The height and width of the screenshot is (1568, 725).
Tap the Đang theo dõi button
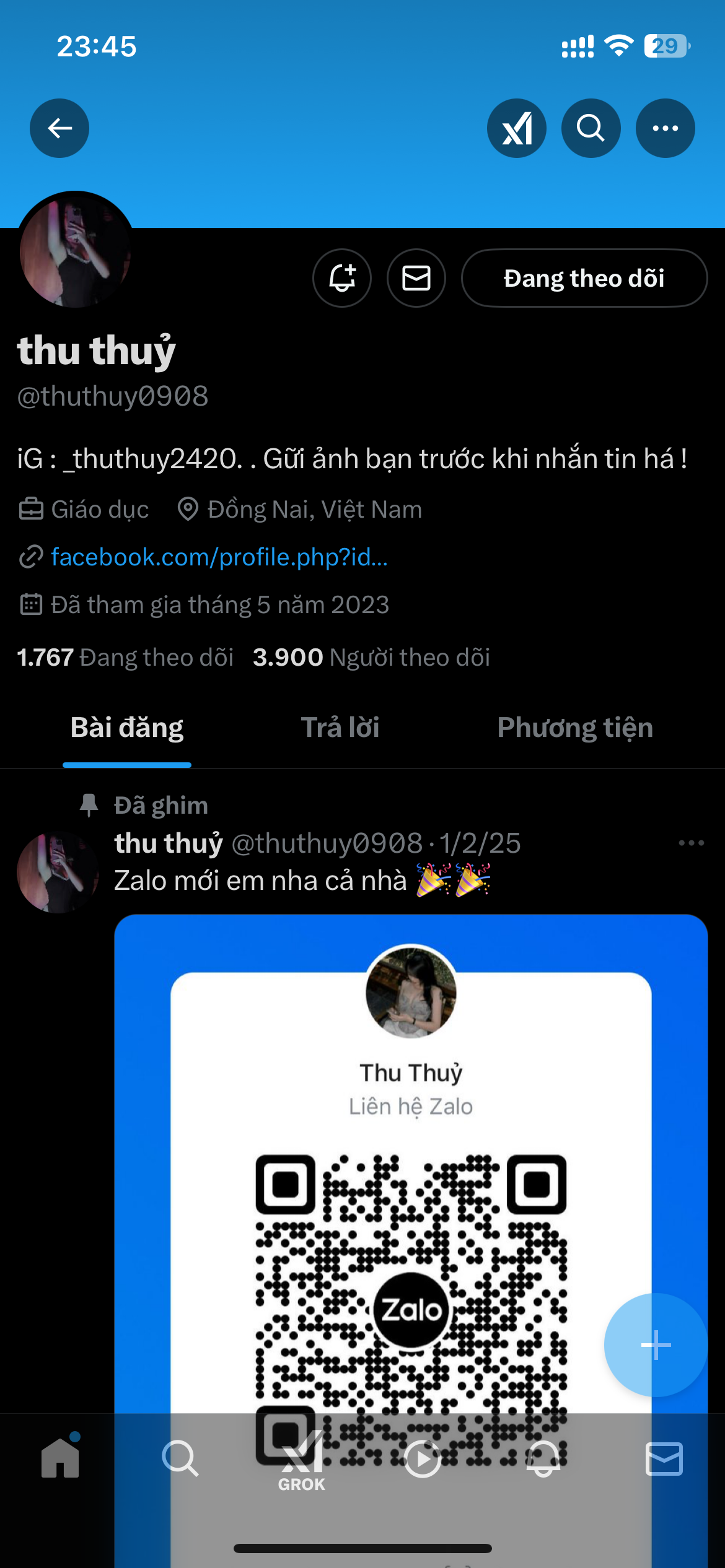[x=584, y=278]
